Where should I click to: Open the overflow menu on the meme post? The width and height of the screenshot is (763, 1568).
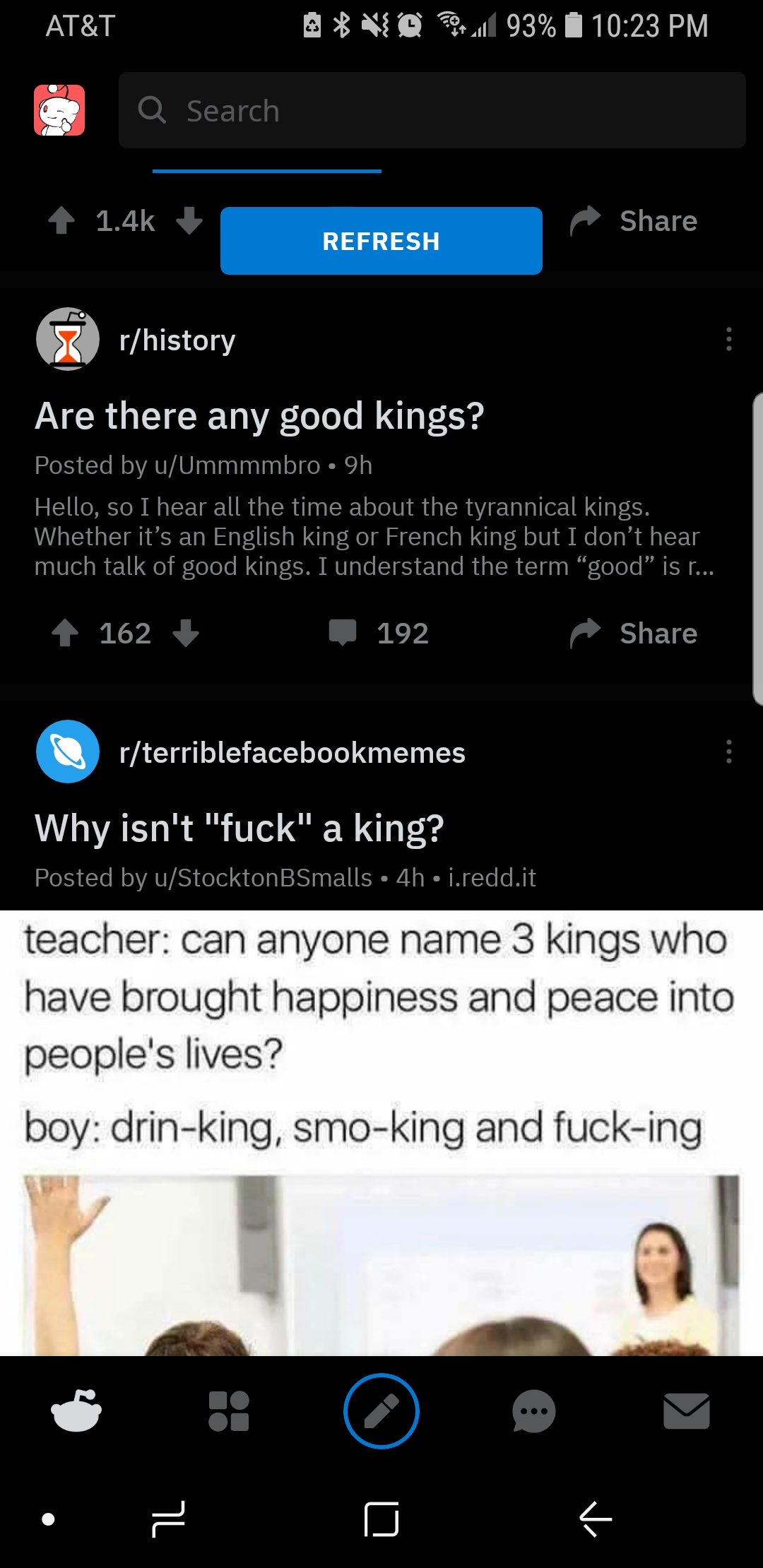click(728, 752)
